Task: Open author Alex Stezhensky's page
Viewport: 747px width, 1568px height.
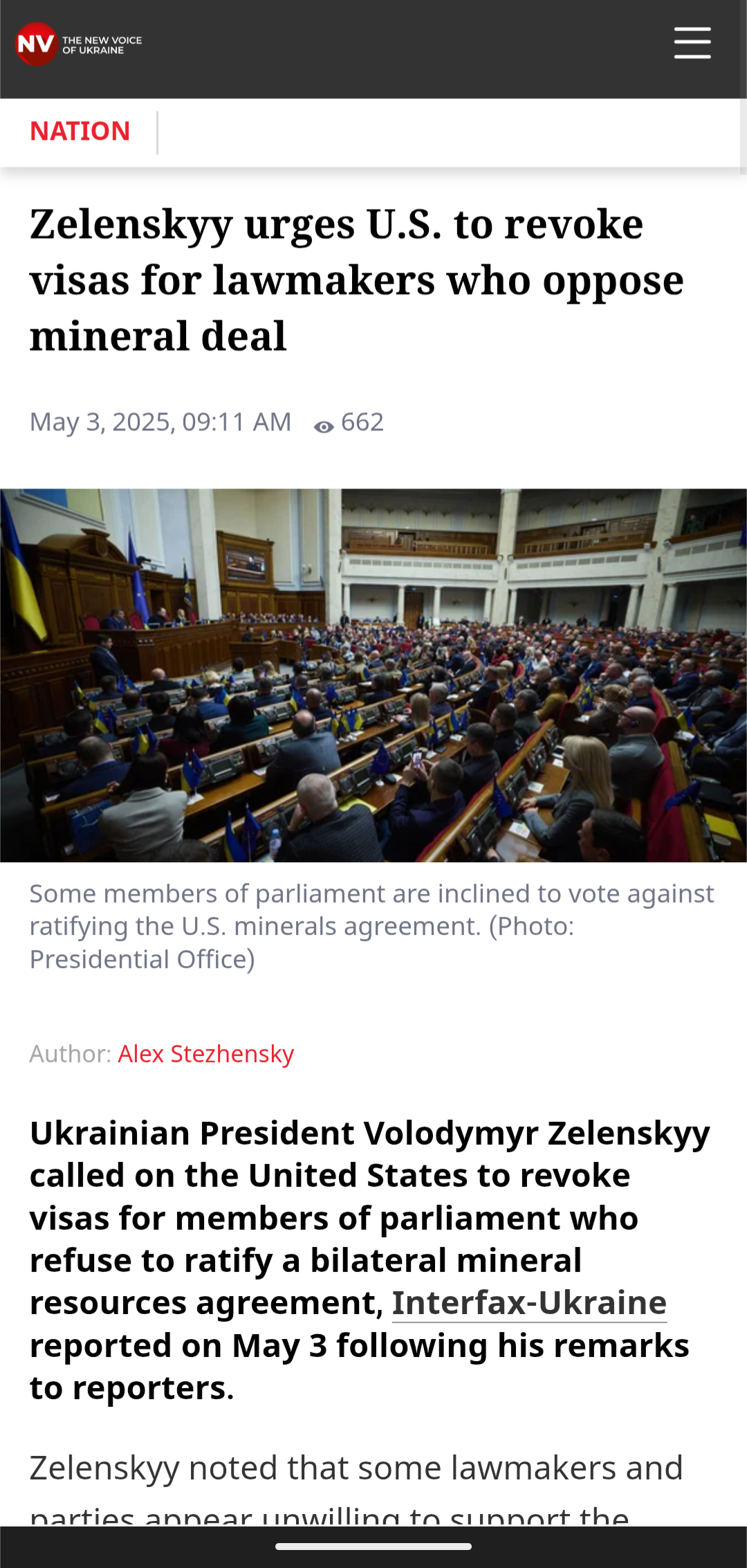Action: [206, 1054]
